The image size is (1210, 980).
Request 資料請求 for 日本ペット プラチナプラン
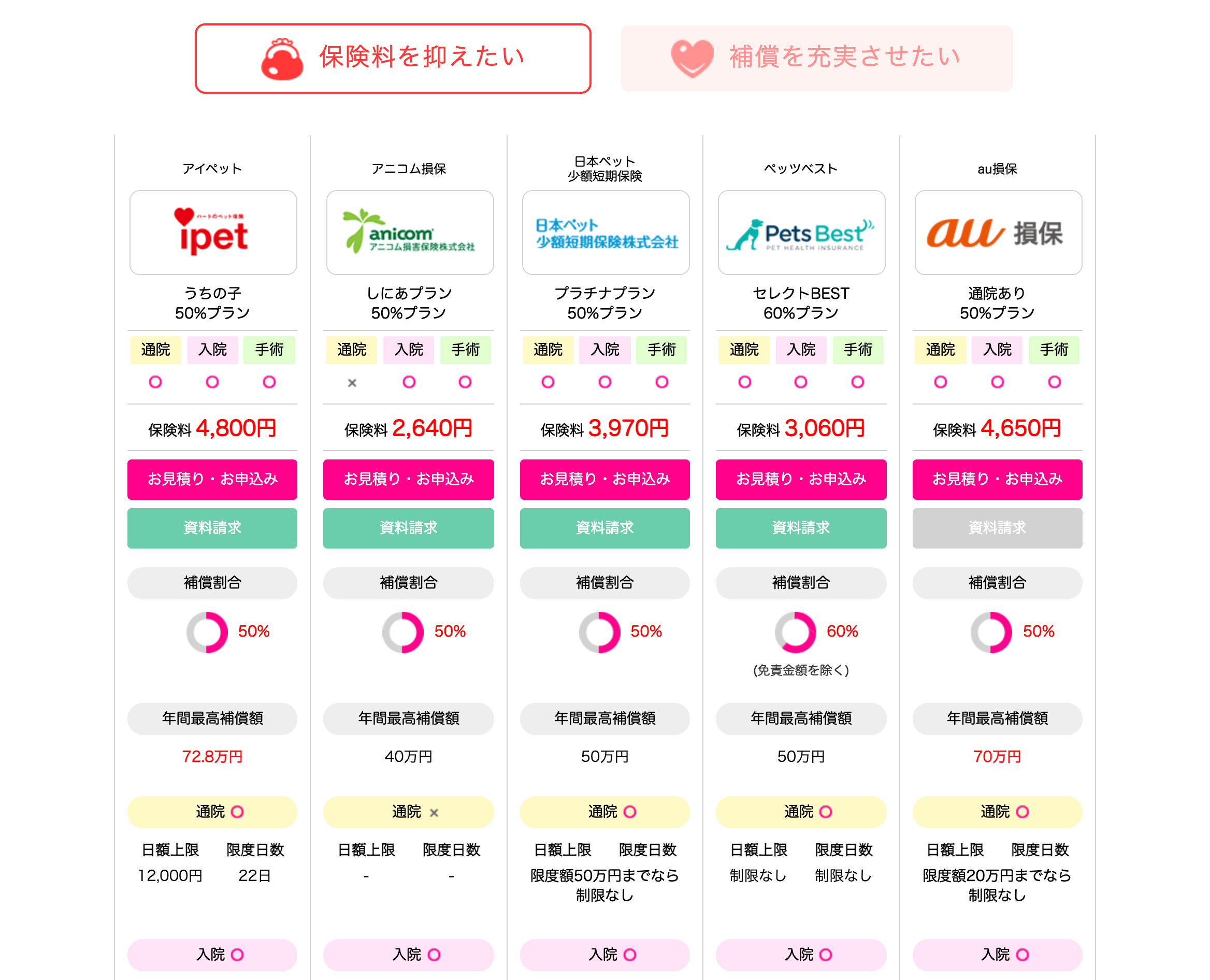coord(604,528)
